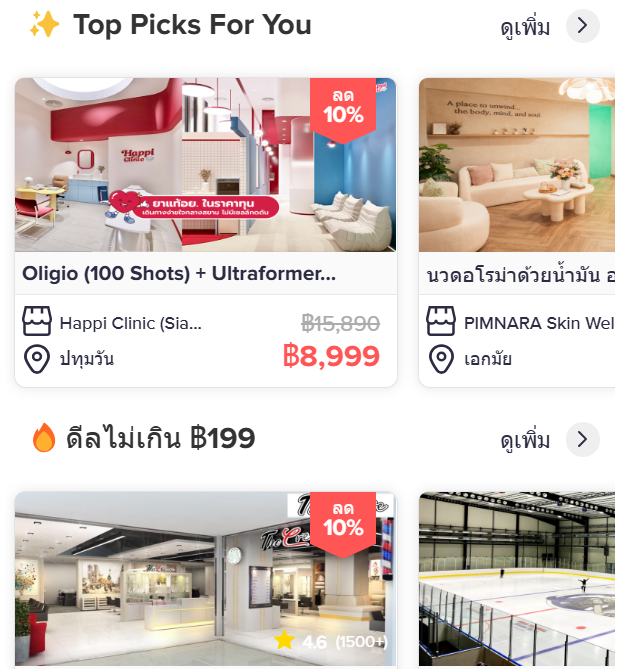Open the PIMNARA Skin Wellness aroma massage card
This screenshot has width=621, height=669.
[516, 232]
